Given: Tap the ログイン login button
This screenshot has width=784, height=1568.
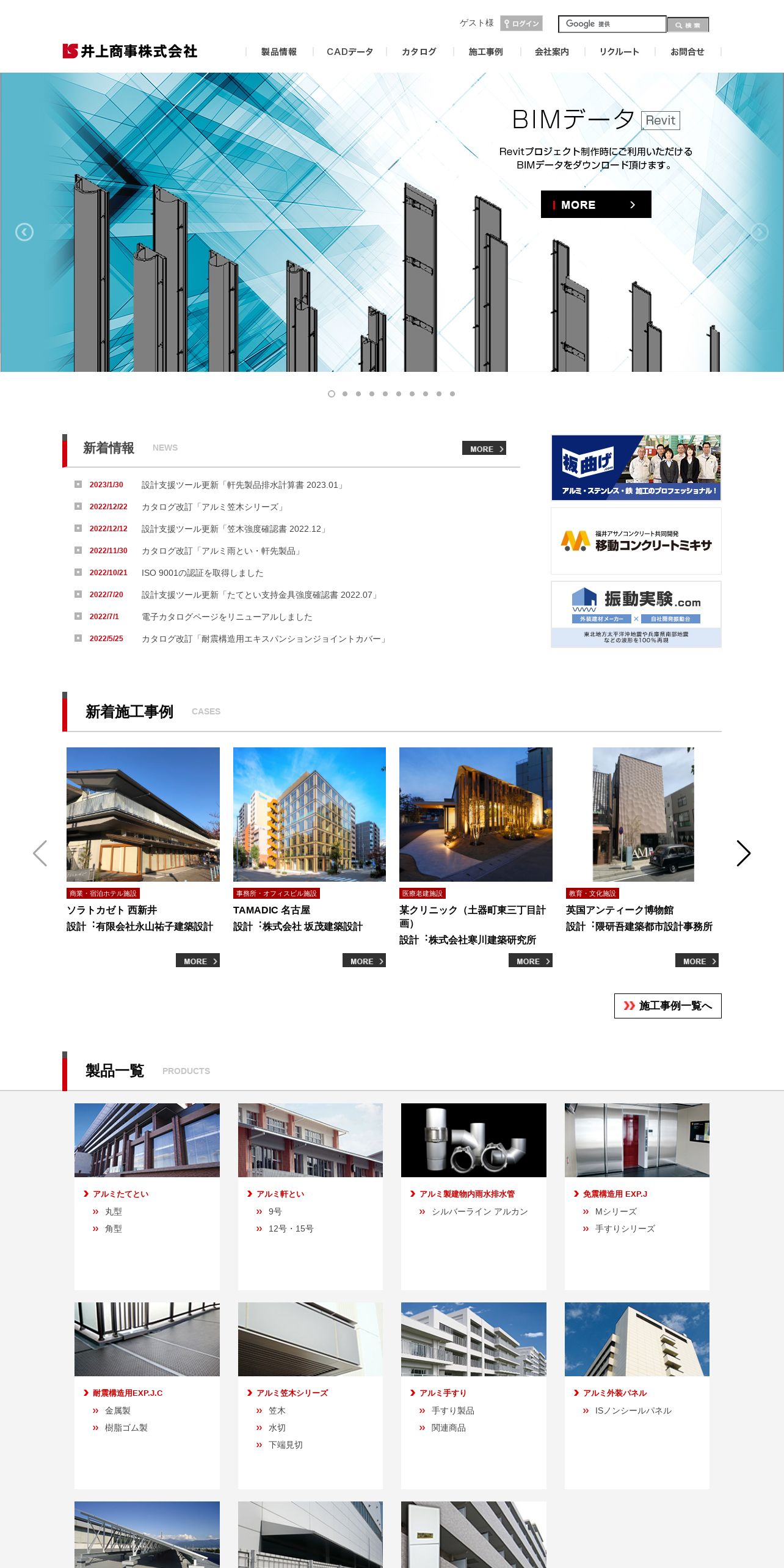Looking at the screenshot, I should coord(521,23).
